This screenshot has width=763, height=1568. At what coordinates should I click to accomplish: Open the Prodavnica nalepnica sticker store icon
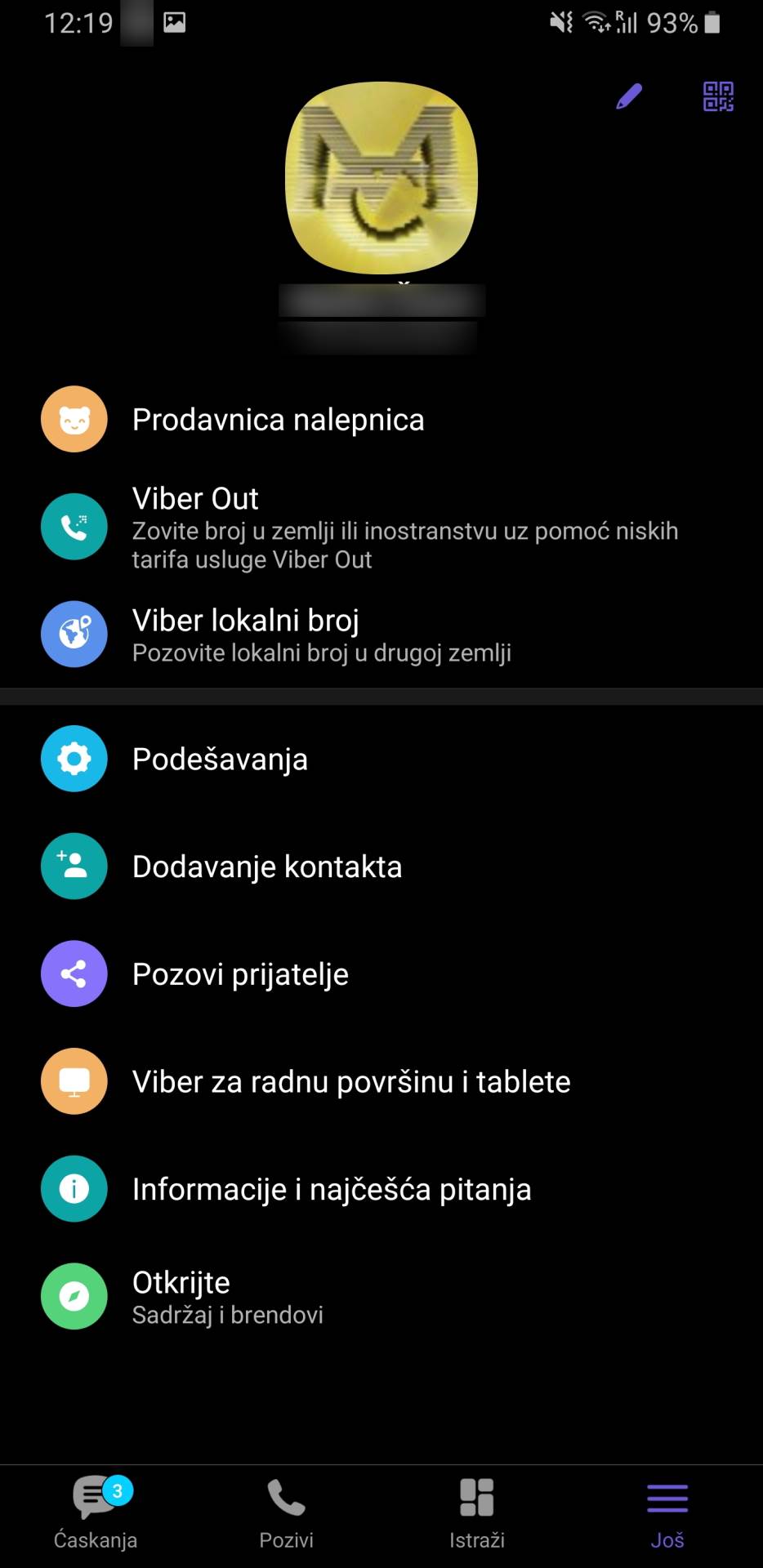coord(74,419)
